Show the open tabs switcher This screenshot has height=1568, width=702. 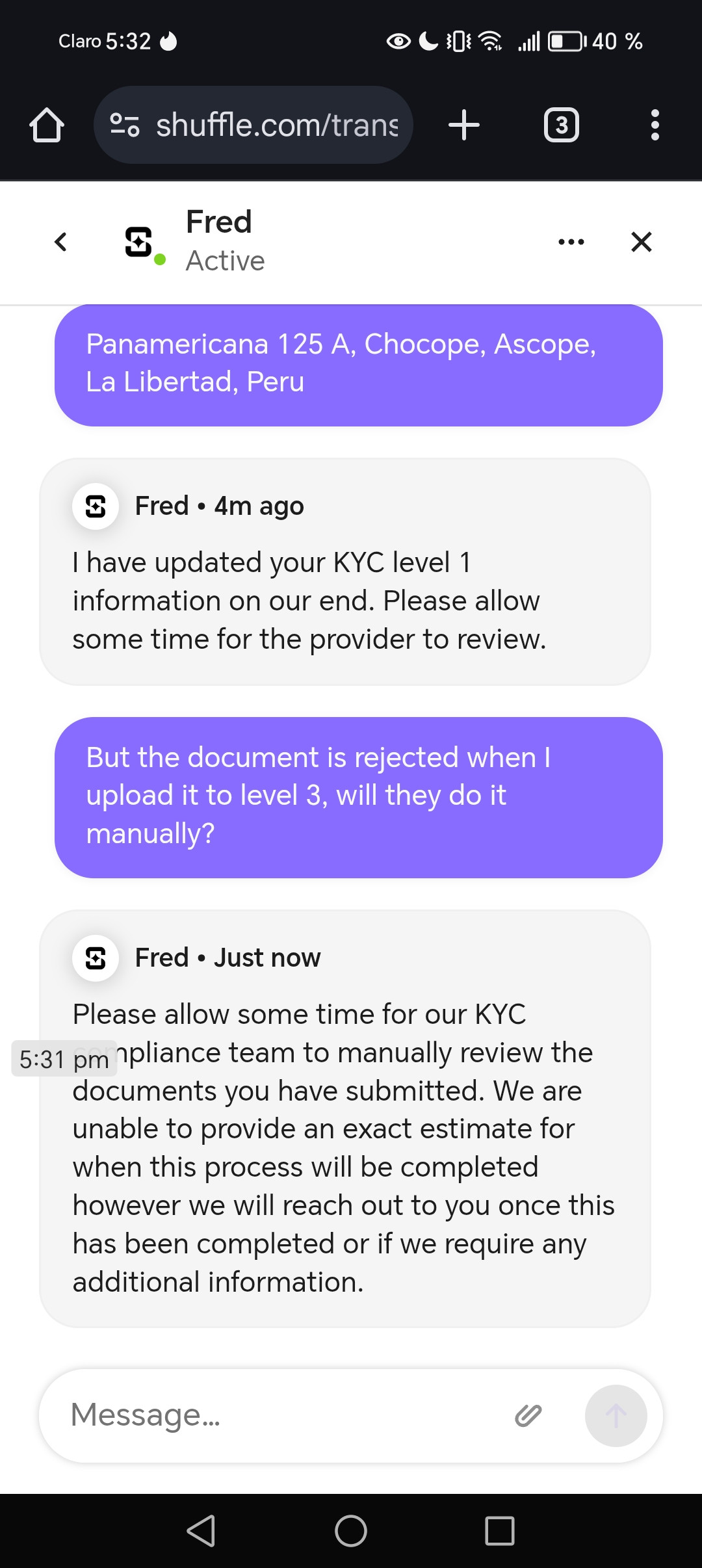point(561,125)
